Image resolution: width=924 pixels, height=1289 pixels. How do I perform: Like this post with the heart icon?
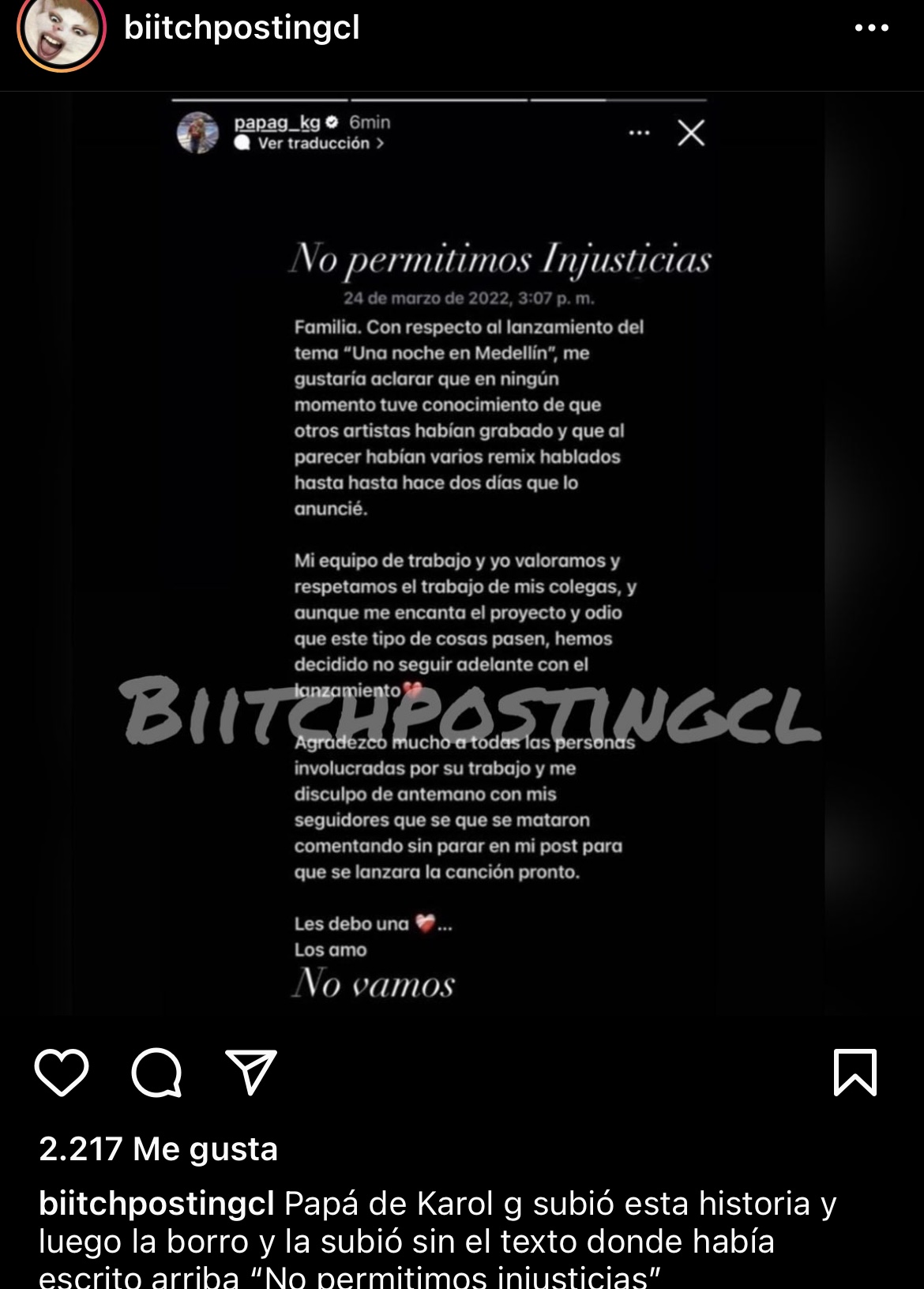tap(62, 1072)
